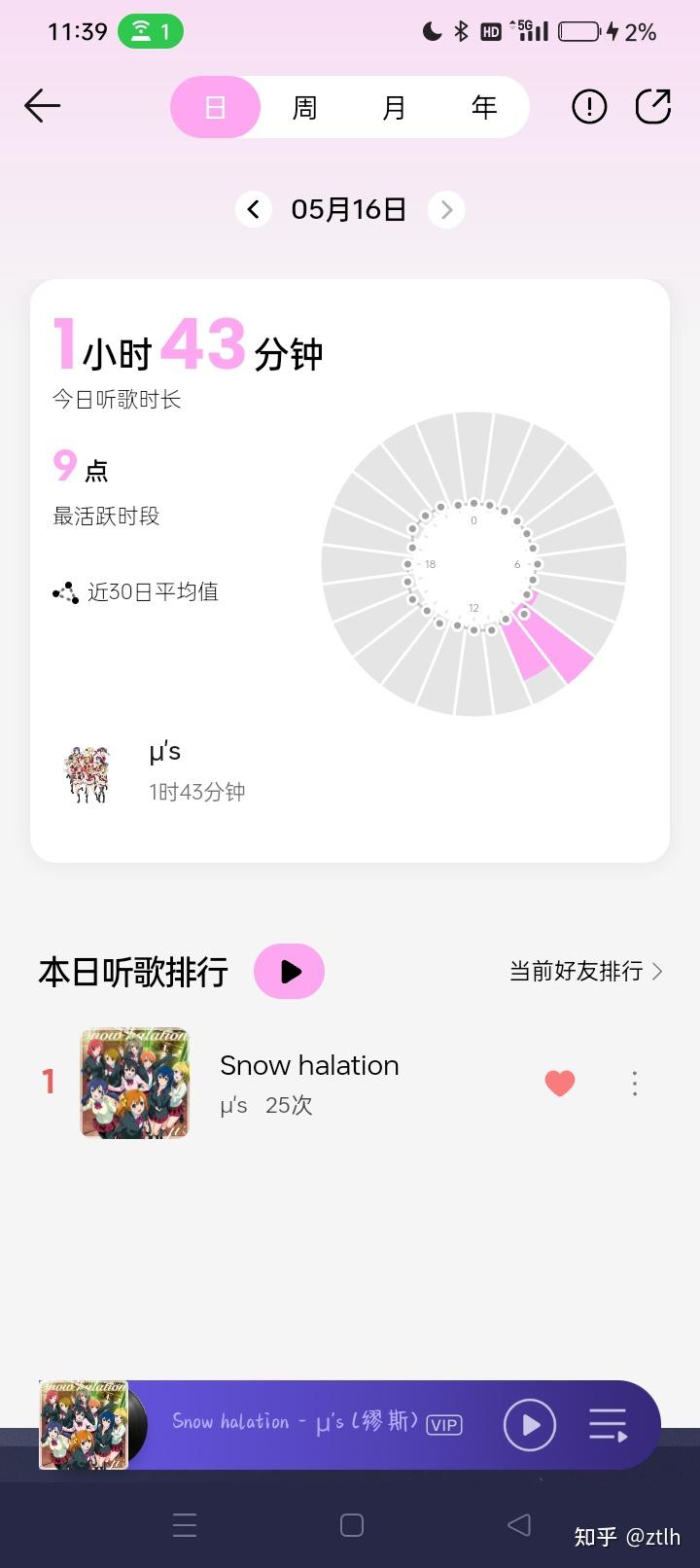Click the exclamation info icon
The image size is (700, 1568).
coord(589,107)
